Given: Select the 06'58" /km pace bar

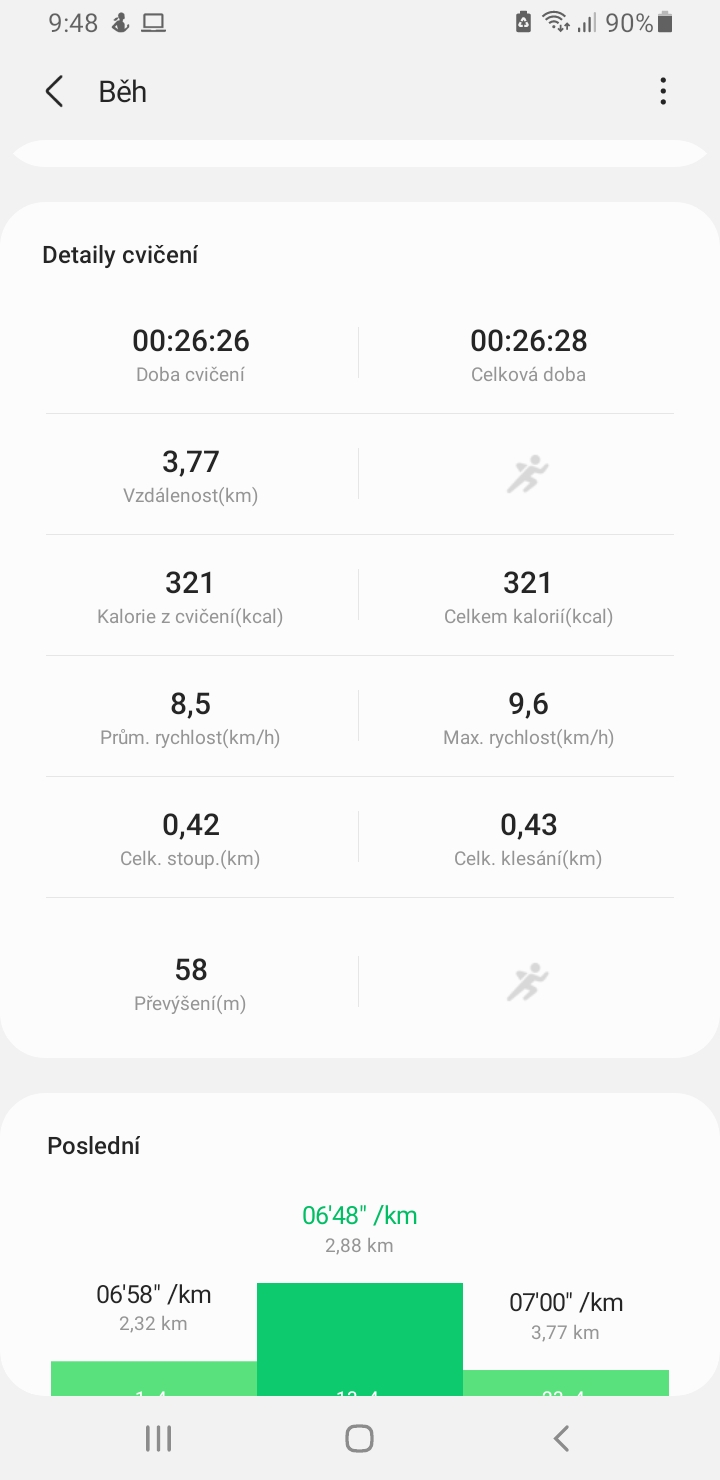Looking at the screenshot, I should [154, 1378].
